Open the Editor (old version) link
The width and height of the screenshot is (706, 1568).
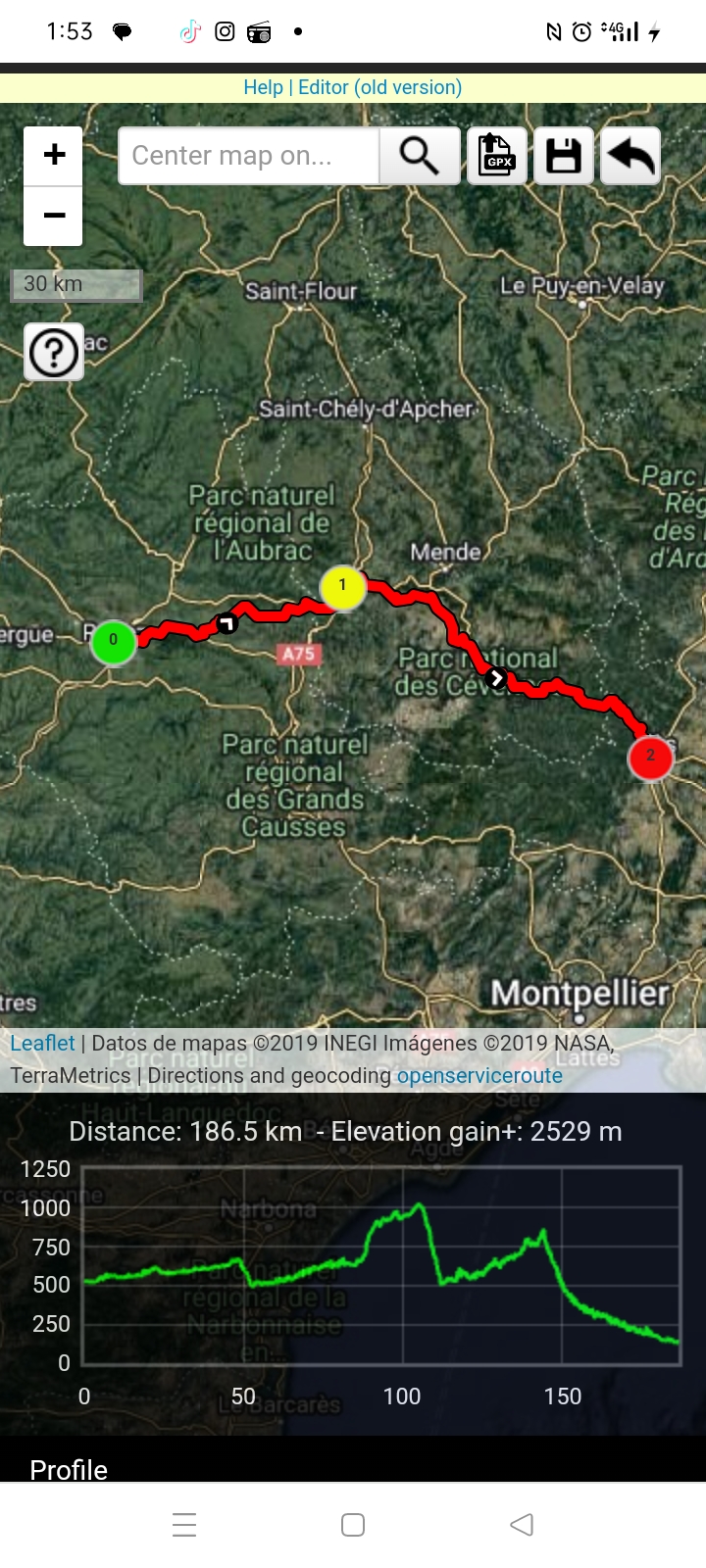click(x=379, y=87)
